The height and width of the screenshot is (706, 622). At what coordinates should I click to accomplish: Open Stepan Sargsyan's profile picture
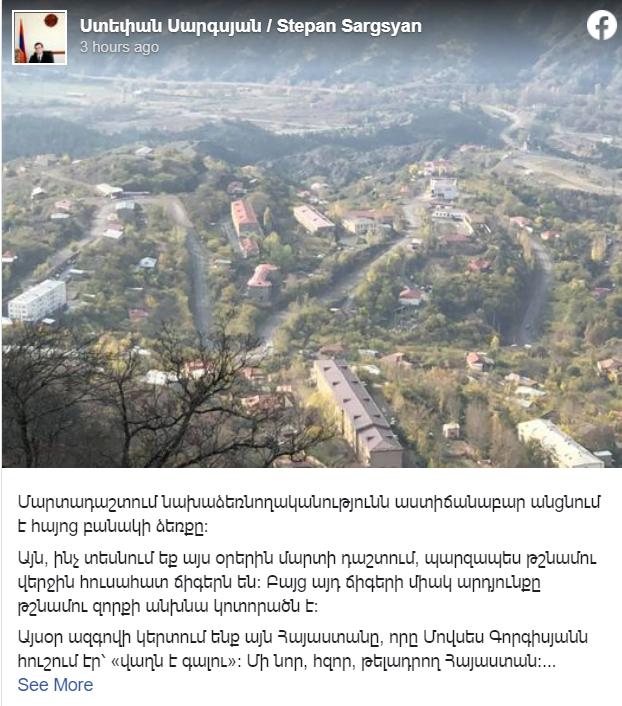[x=40, y=38]
